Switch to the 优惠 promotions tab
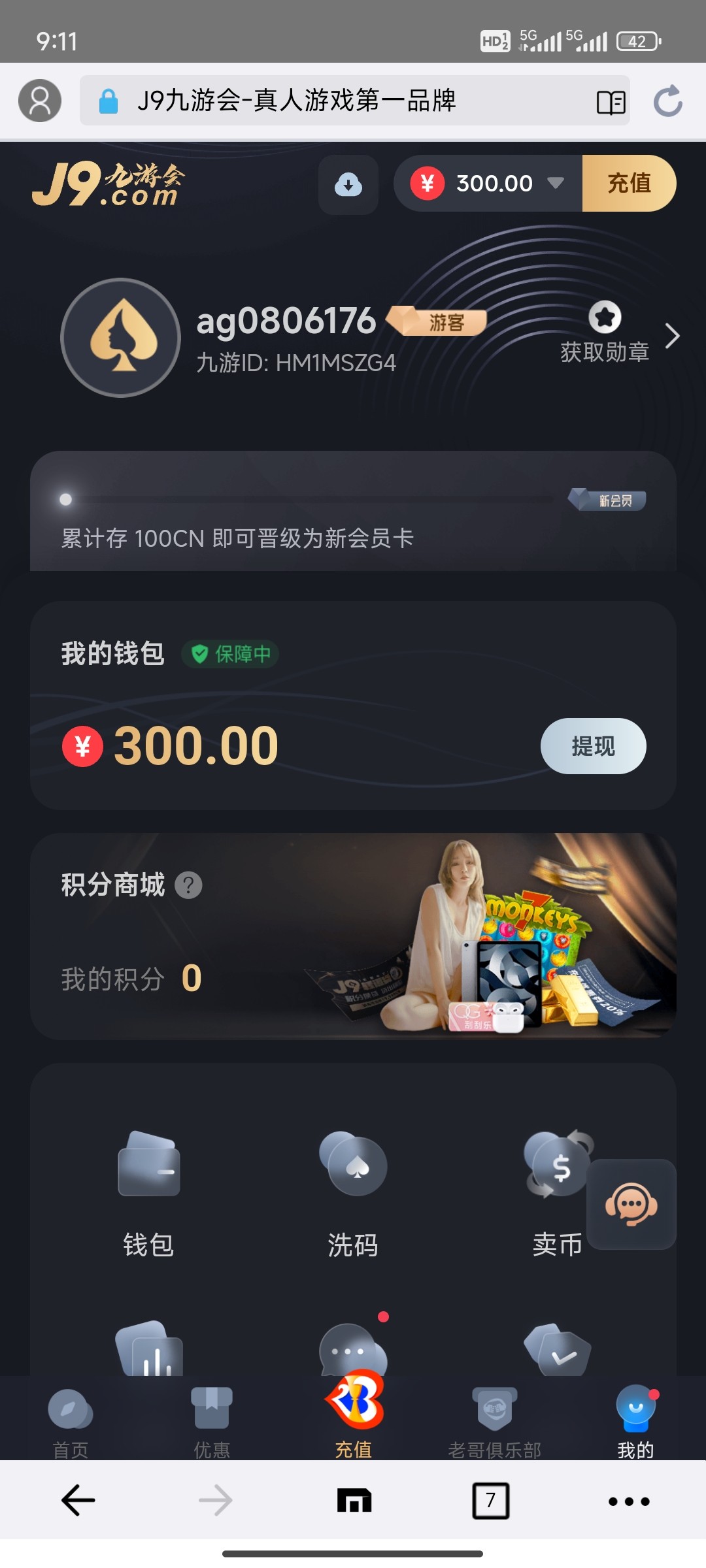 [x=212, y=1422]
